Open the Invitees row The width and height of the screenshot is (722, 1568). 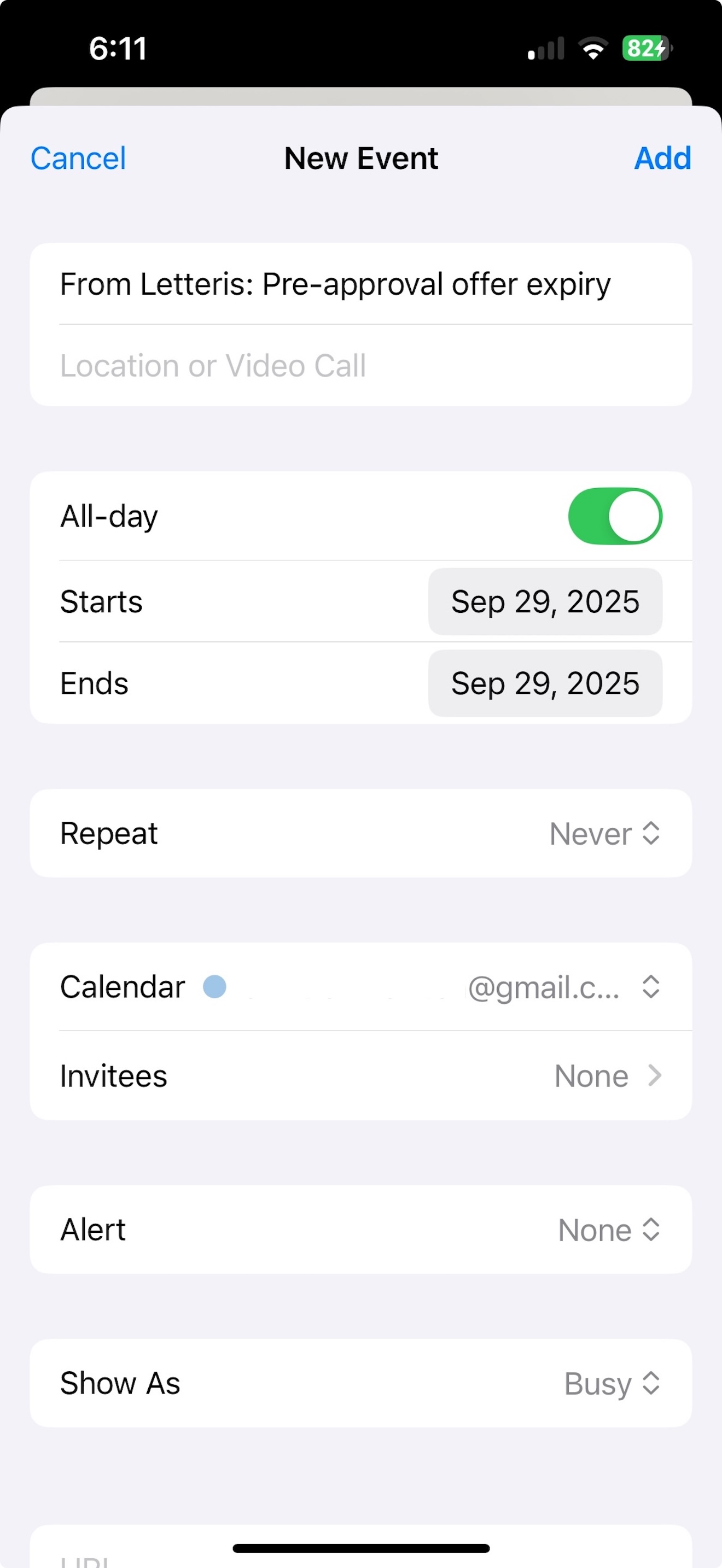tap(360, 1075)
